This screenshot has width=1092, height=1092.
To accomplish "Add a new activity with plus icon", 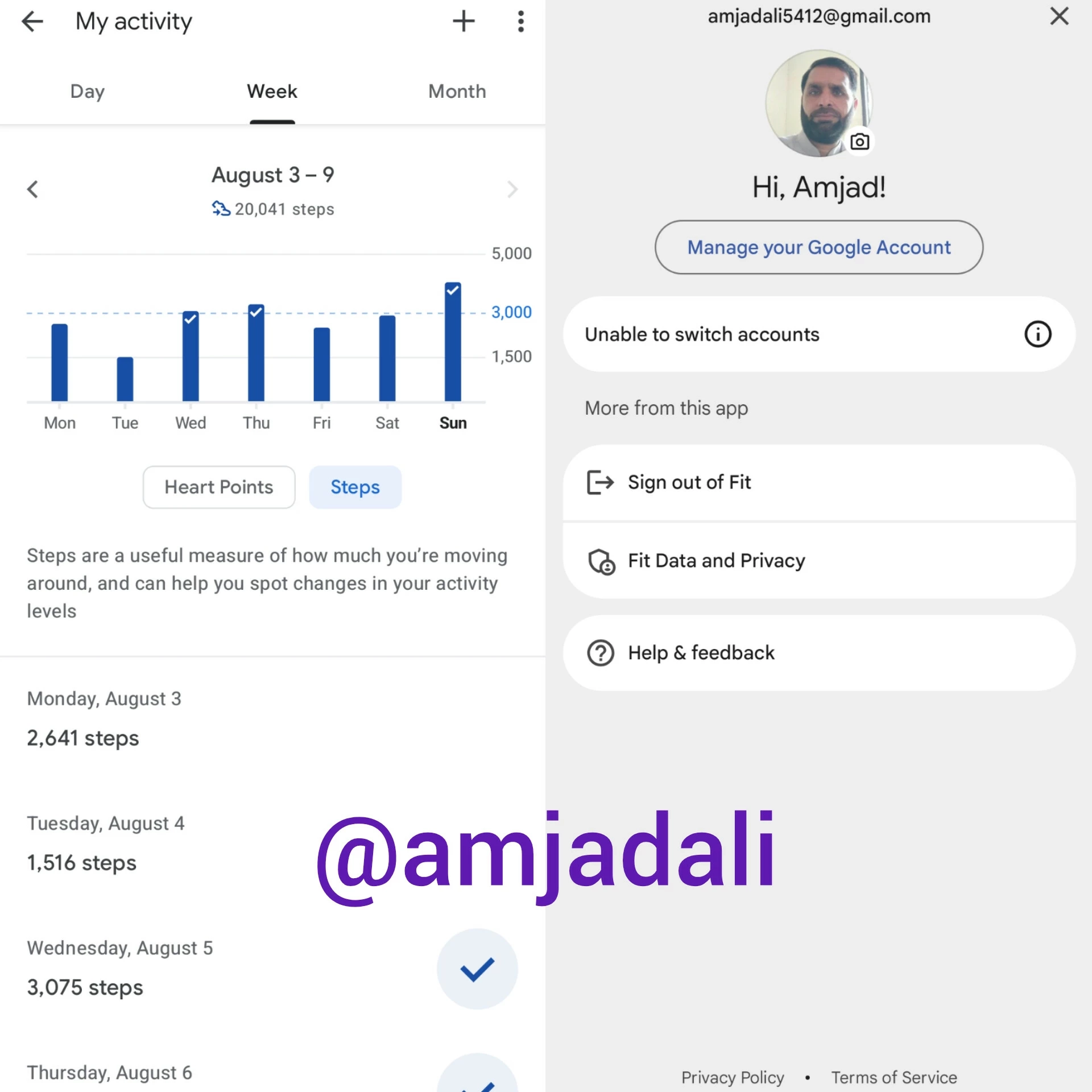I will coord(464,22).
